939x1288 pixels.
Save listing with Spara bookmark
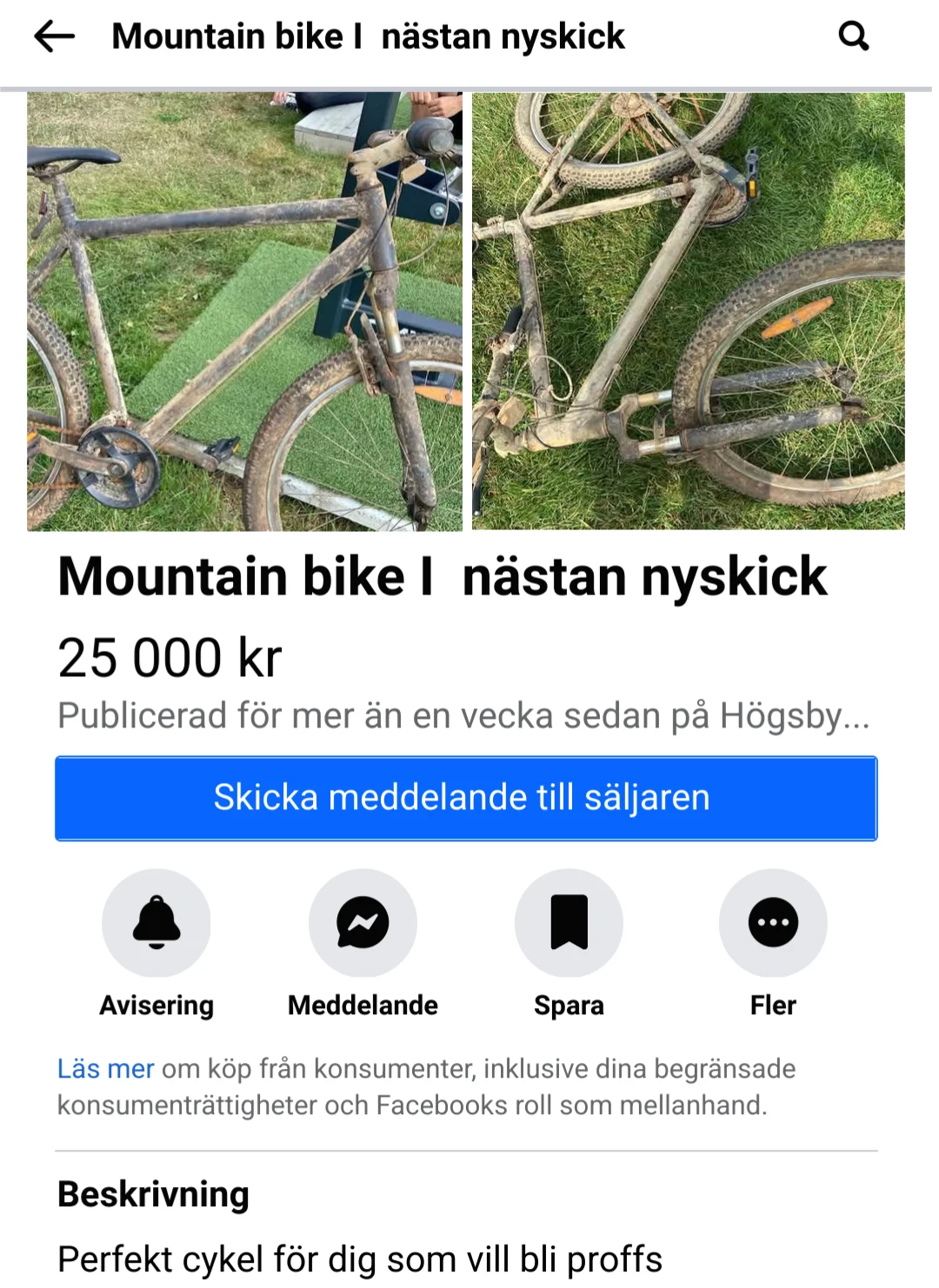click(569, 922)
